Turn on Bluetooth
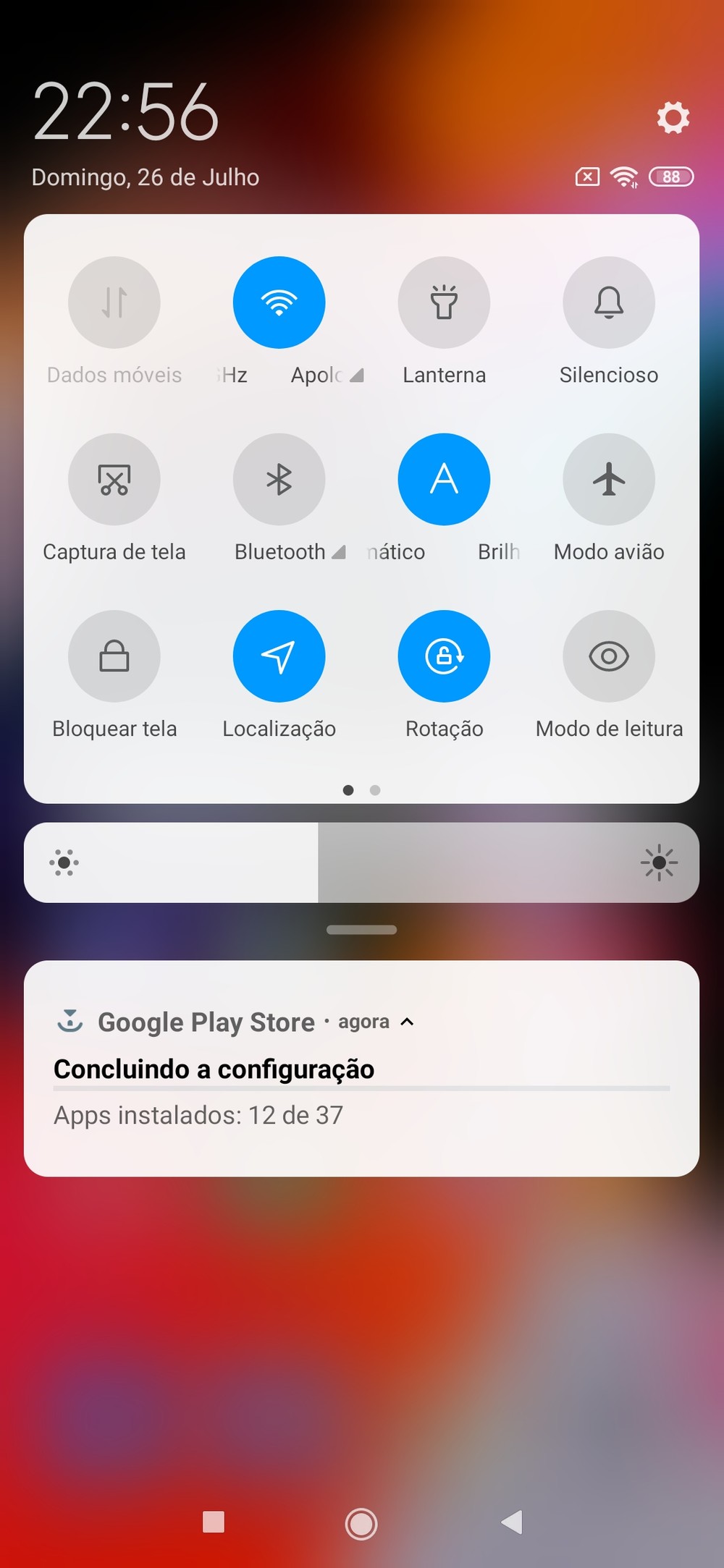Screen dimensions: 724x1568 (x=279, y=479)
